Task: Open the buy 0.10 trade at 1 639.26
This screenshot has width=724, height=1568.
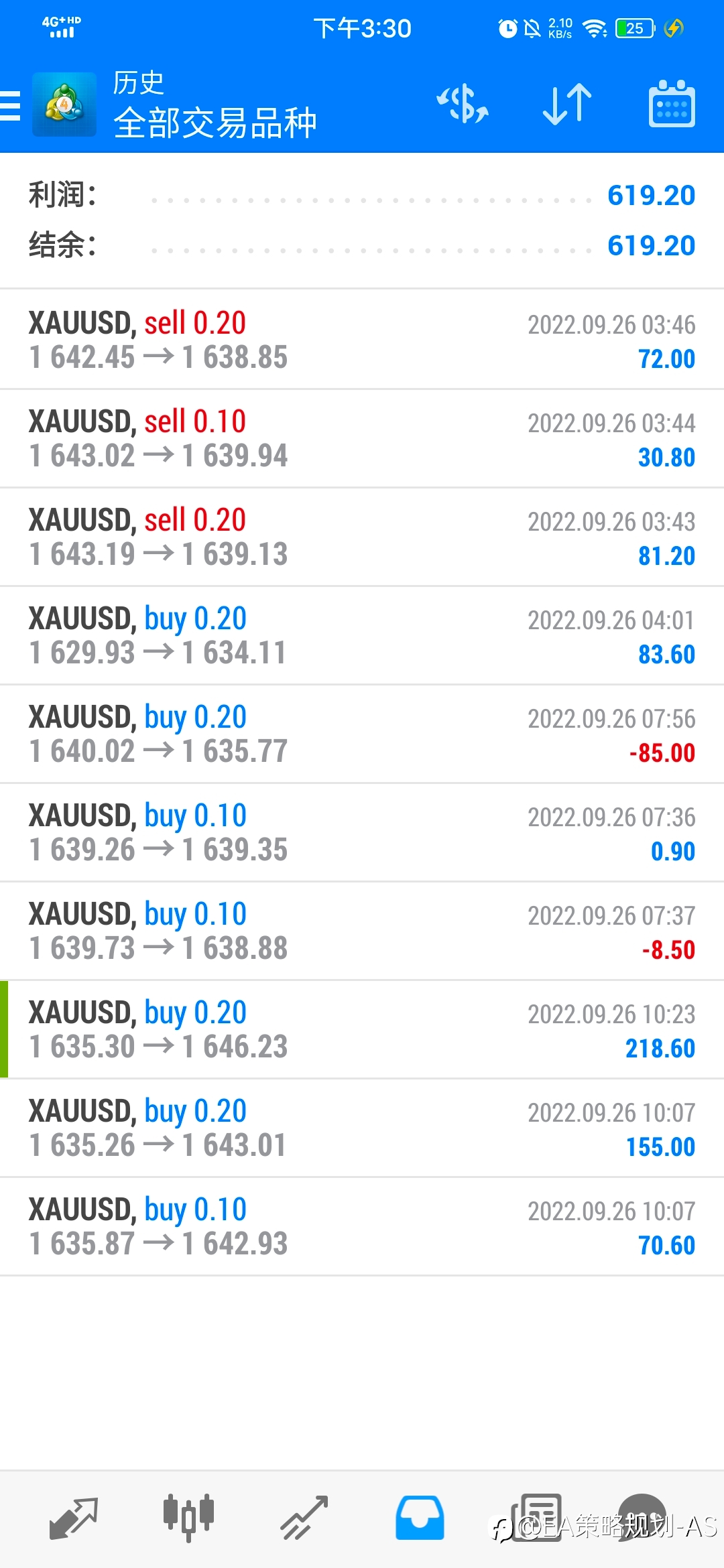Action: pos(362,832)
